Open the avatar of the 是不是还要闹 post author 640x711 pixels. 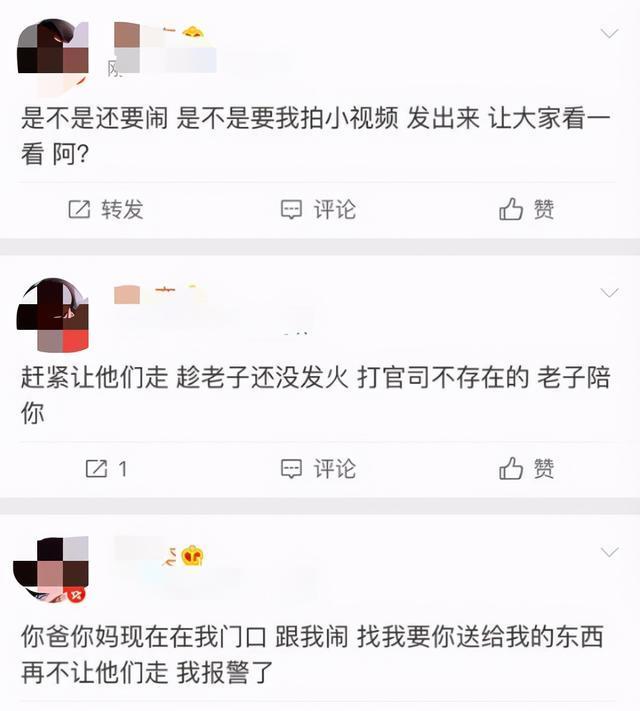[x=54, y=48]
